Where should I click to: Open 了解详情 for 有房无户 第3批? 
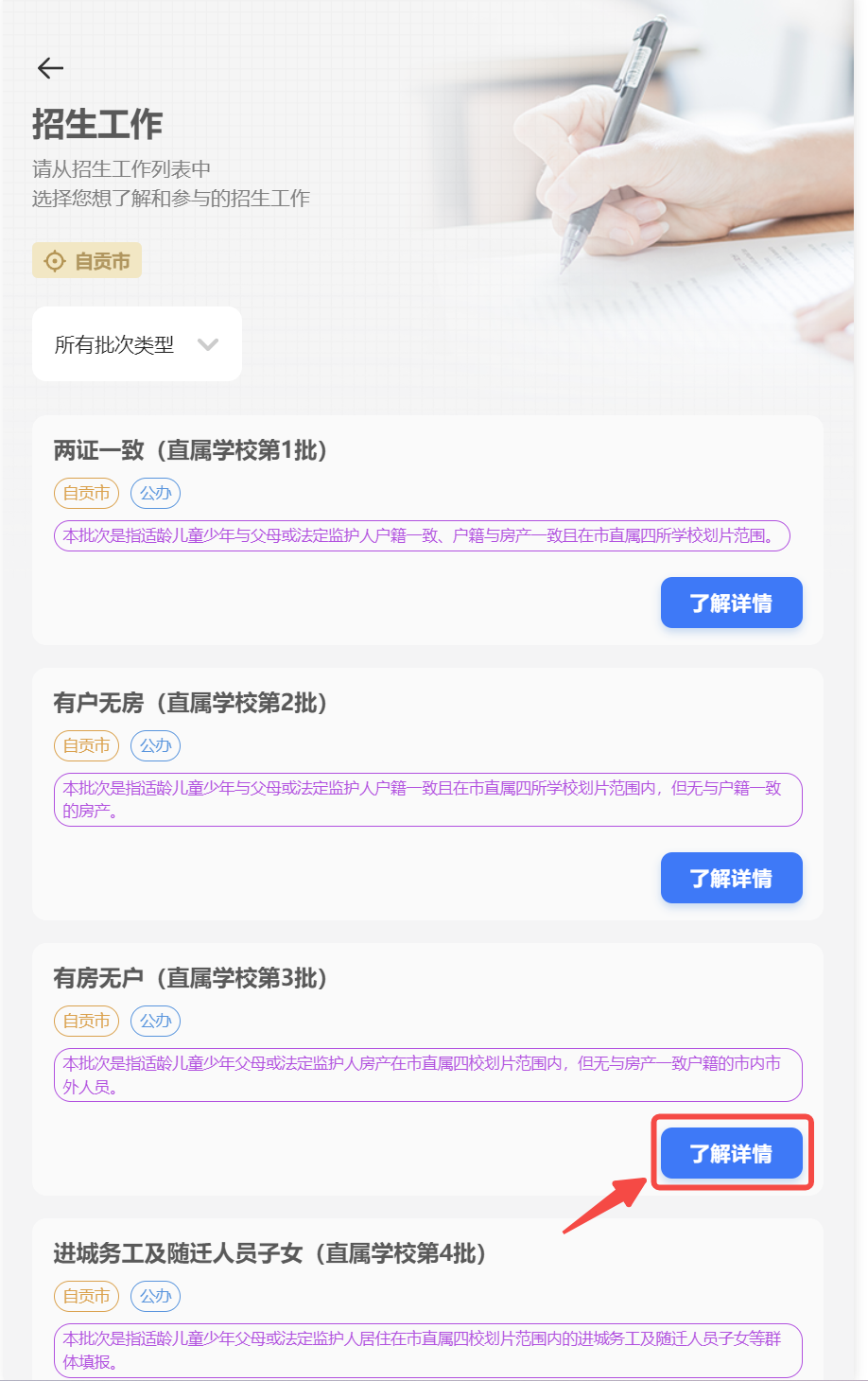click(x=731, y=1153)
